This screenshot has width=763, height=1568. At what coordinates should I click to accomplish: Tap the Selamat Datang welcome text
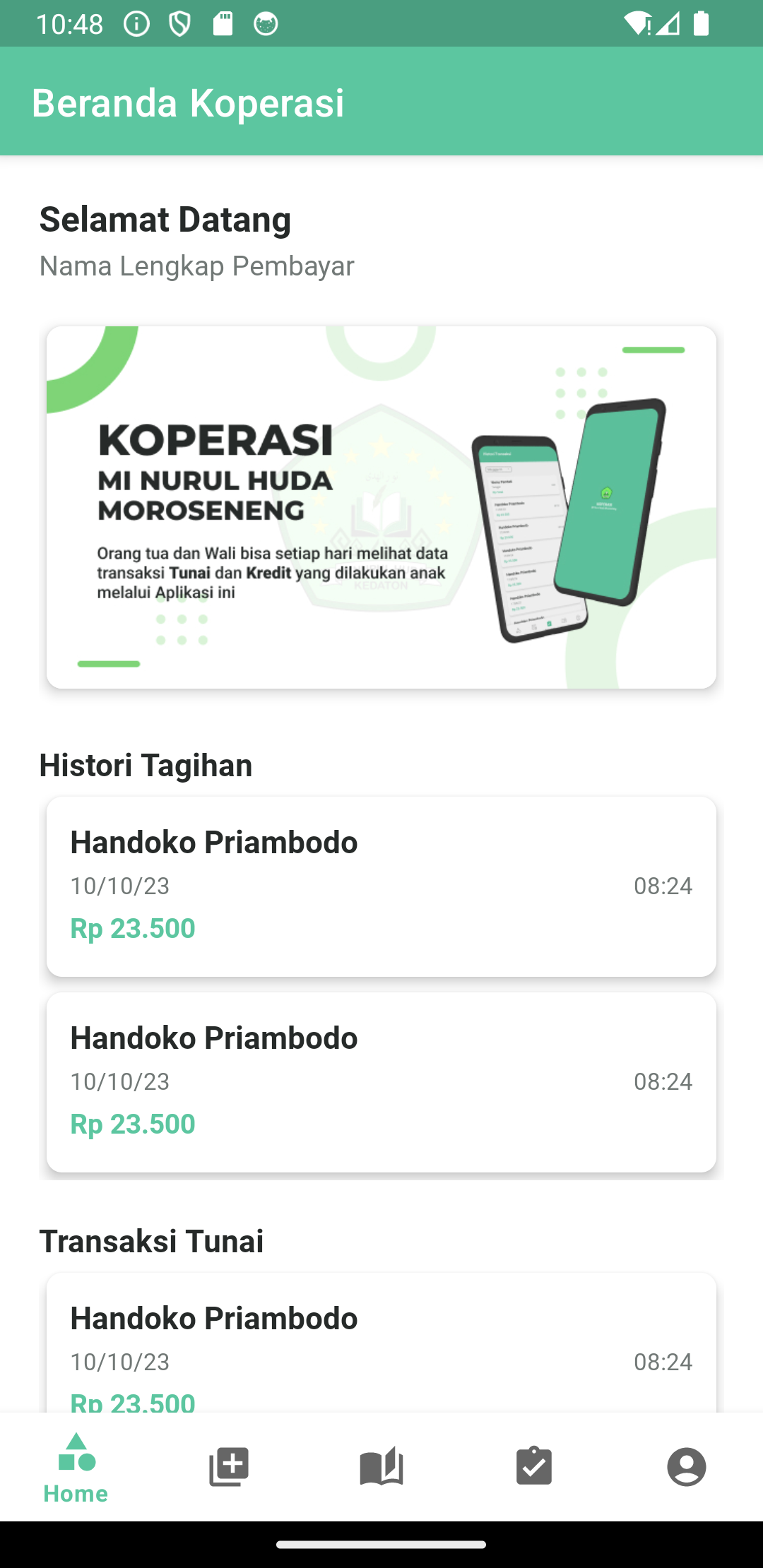[x=165, y=219]
